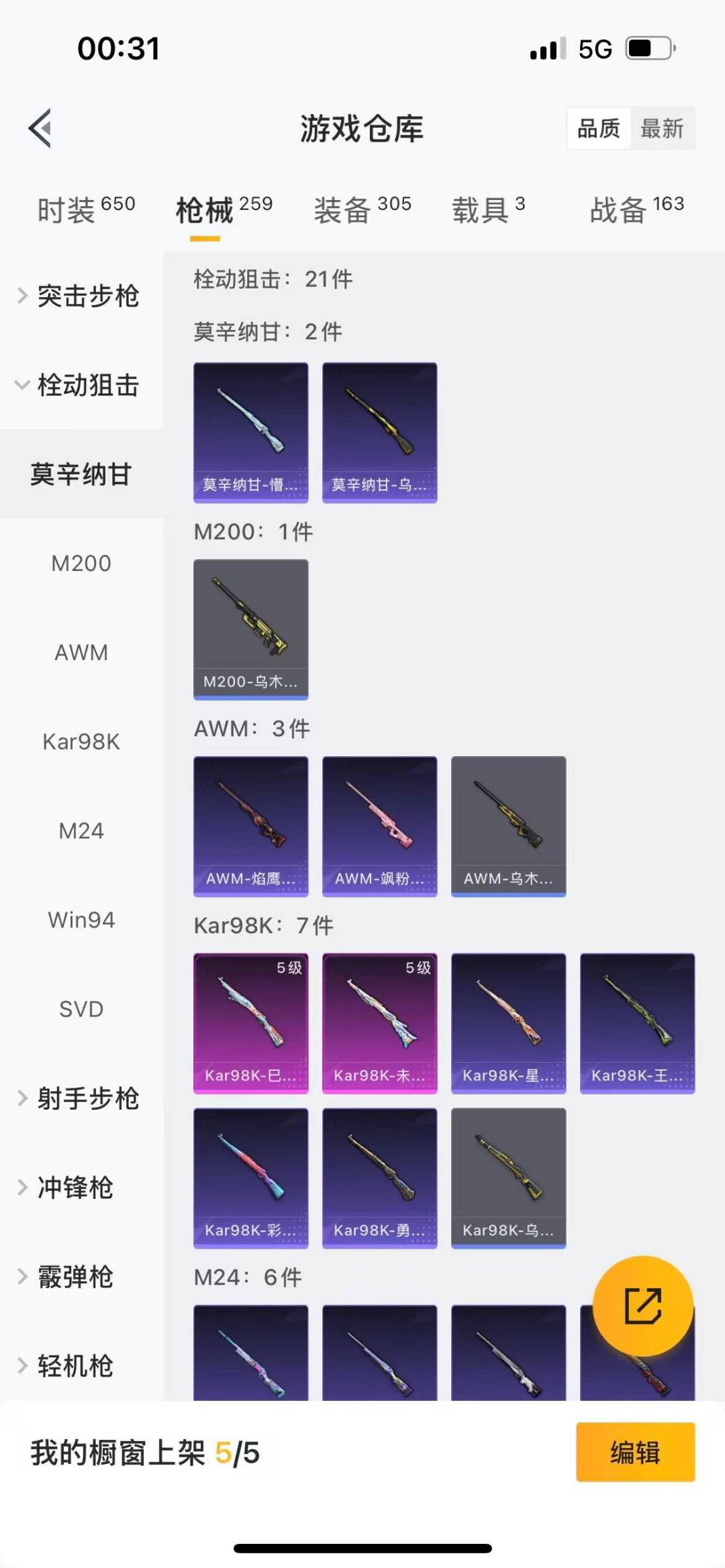The image size is (725, 1568).
Task: Switch to the 装备 tab
Action: (x=362, y=210)
